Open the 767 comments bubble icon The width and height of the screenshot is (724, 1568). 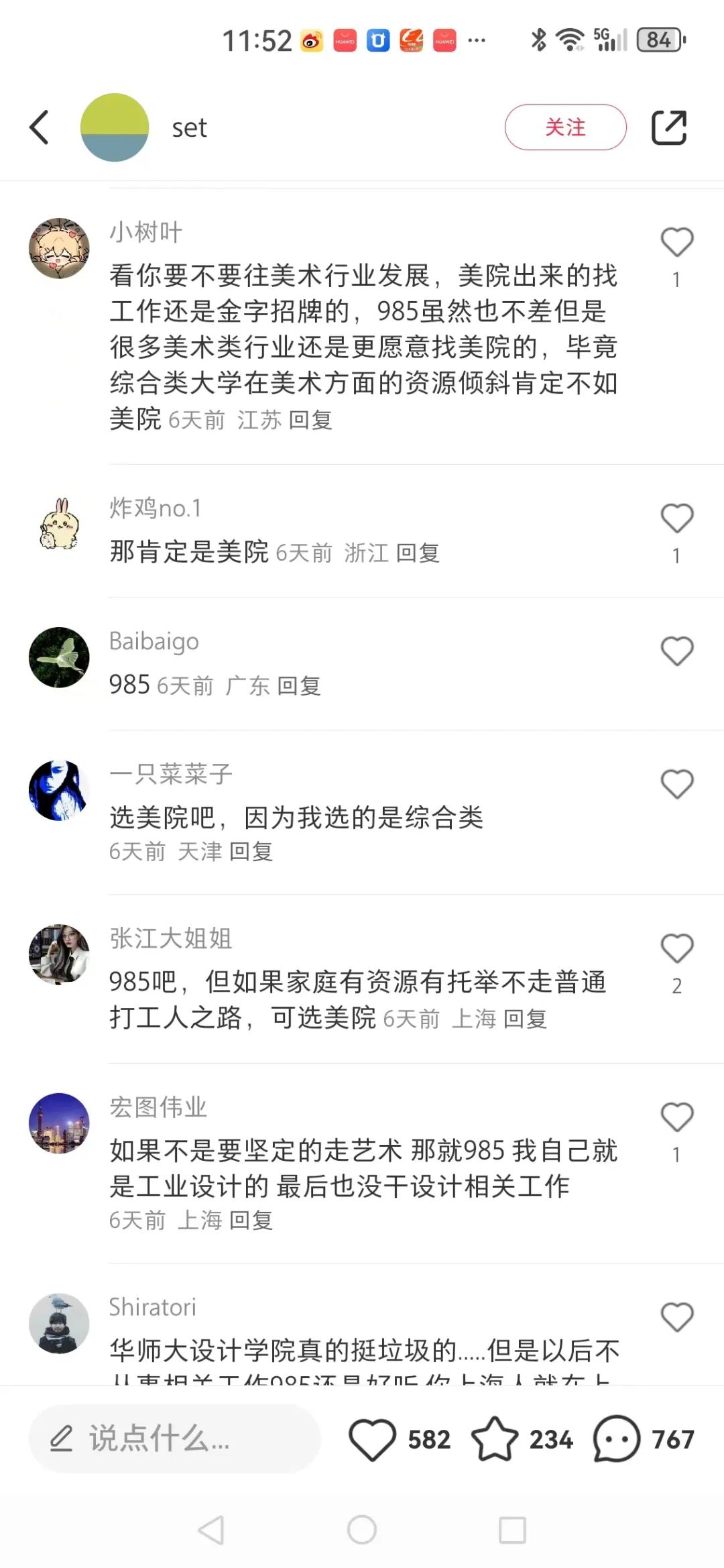coord(616,1439)
